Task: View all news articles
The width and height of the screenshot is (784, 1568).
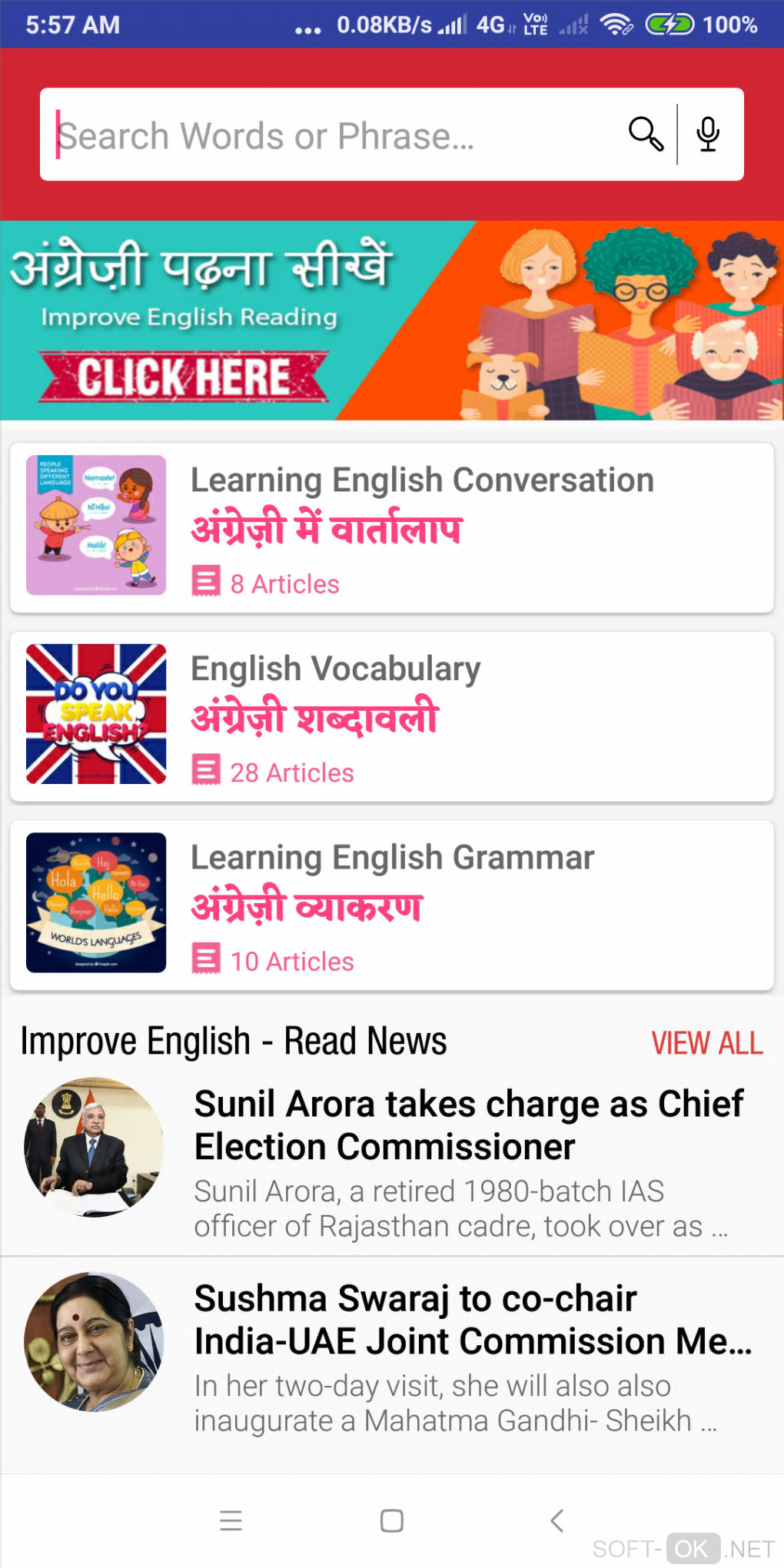Action: point(706,1043)
